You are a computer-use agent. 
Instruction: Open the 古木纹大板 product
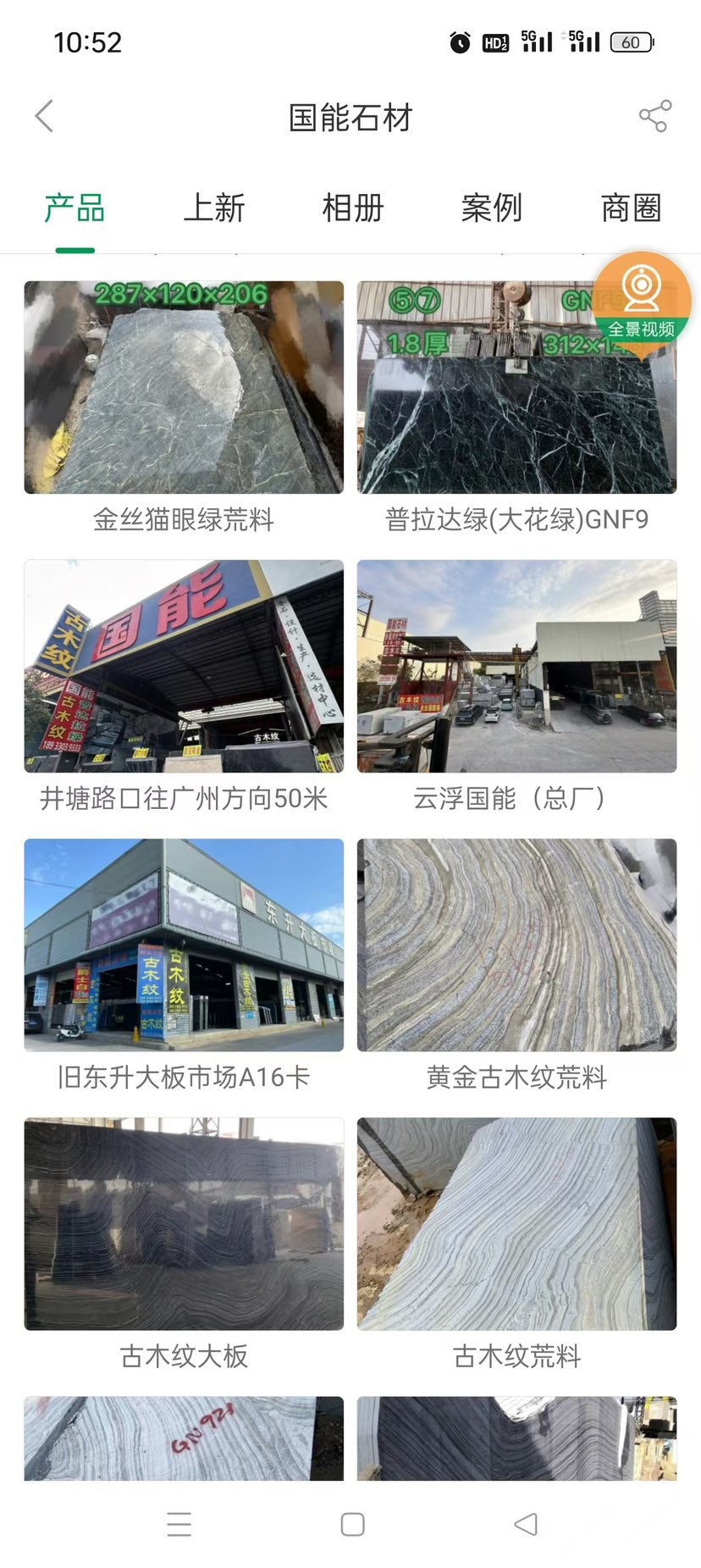[x=184, y=1223]
